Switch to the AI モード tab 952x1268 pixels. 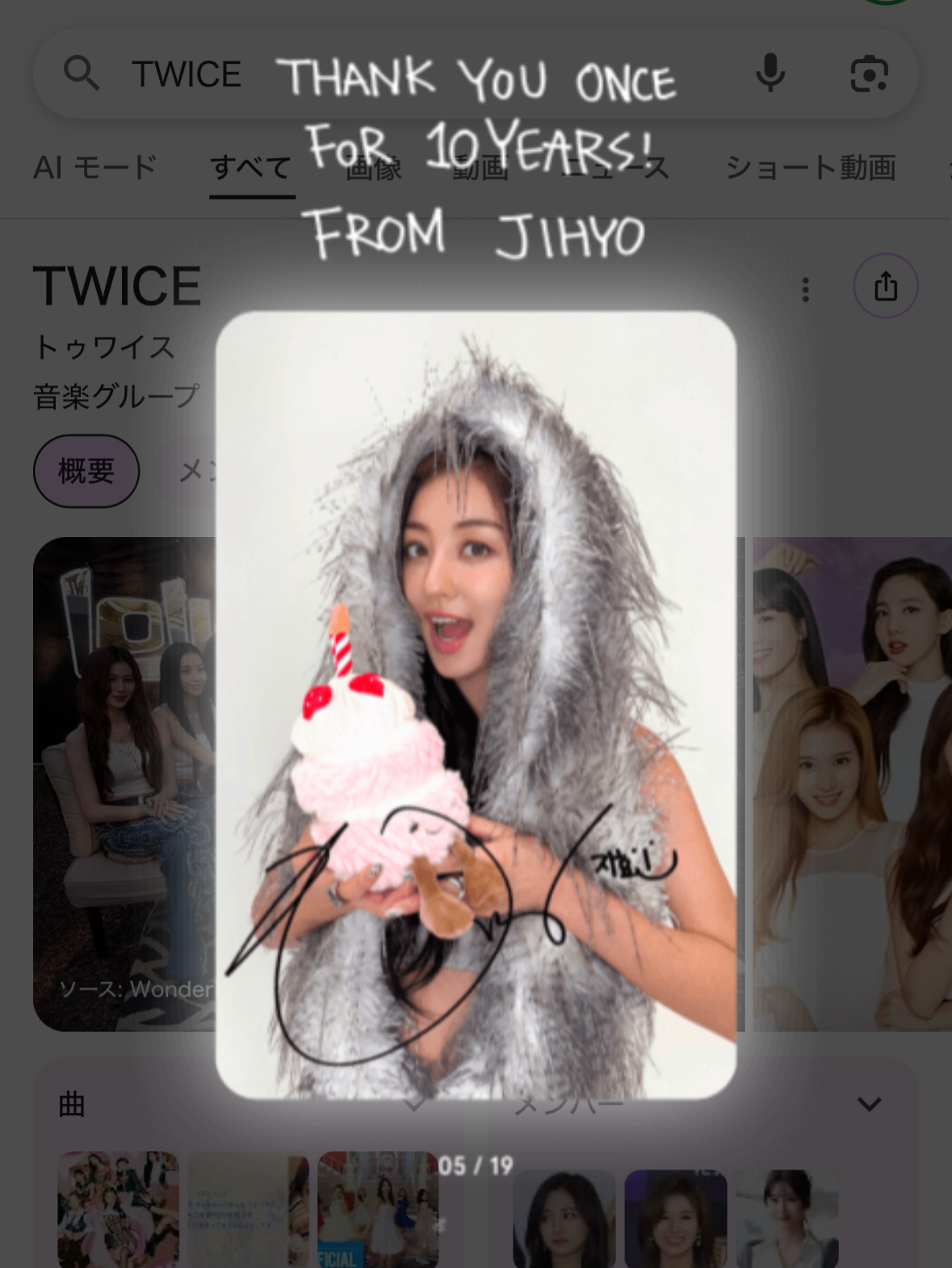point(94,168)
